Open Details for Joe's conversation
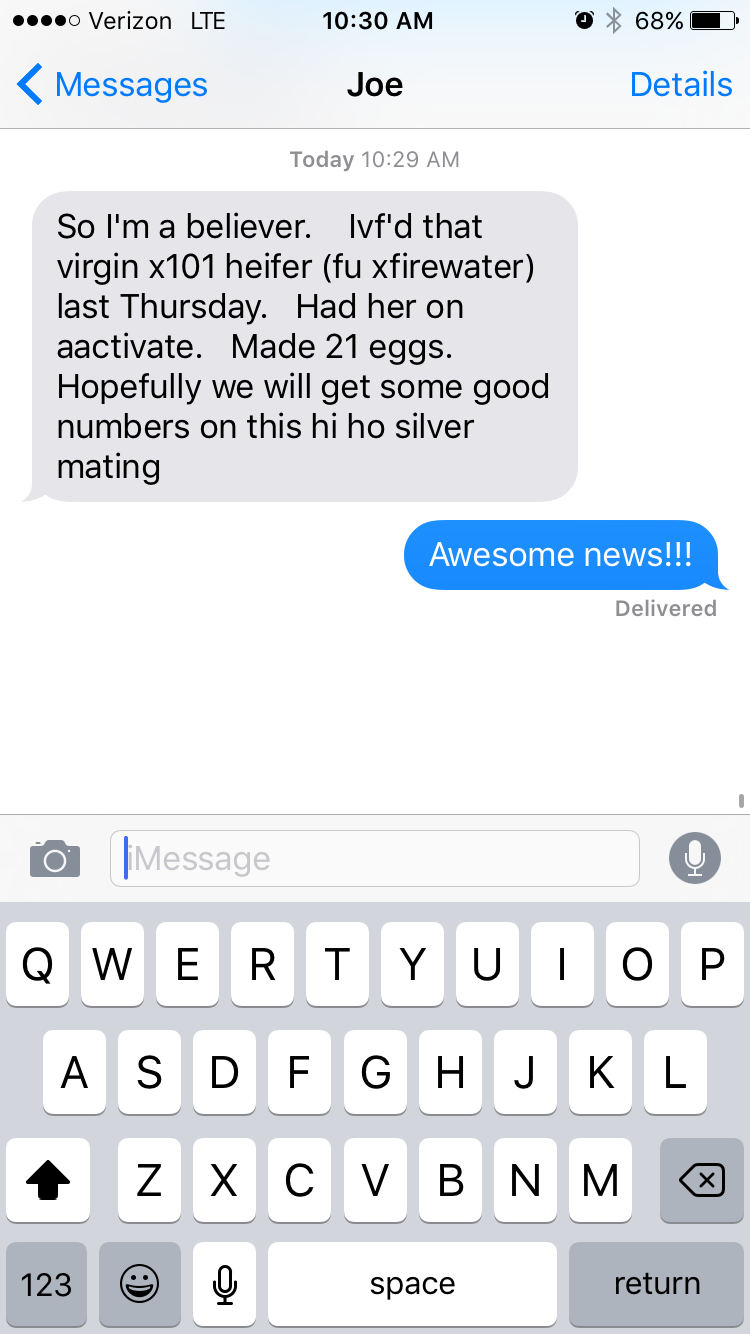The height and width of the screenshot is (1334, 750). click(x=680, y=85)
